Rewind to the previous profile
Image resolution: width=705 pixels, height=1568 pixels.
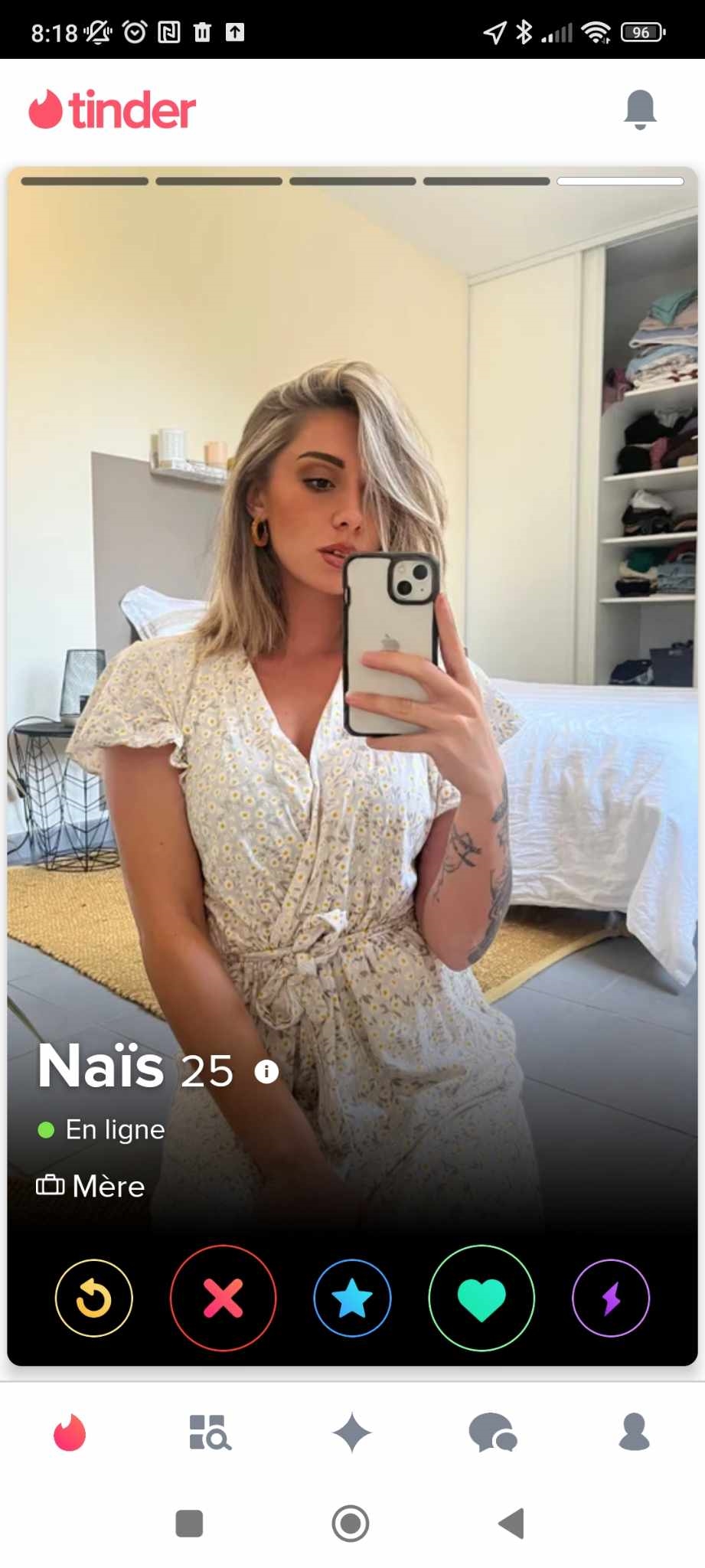click(94, 1298)
